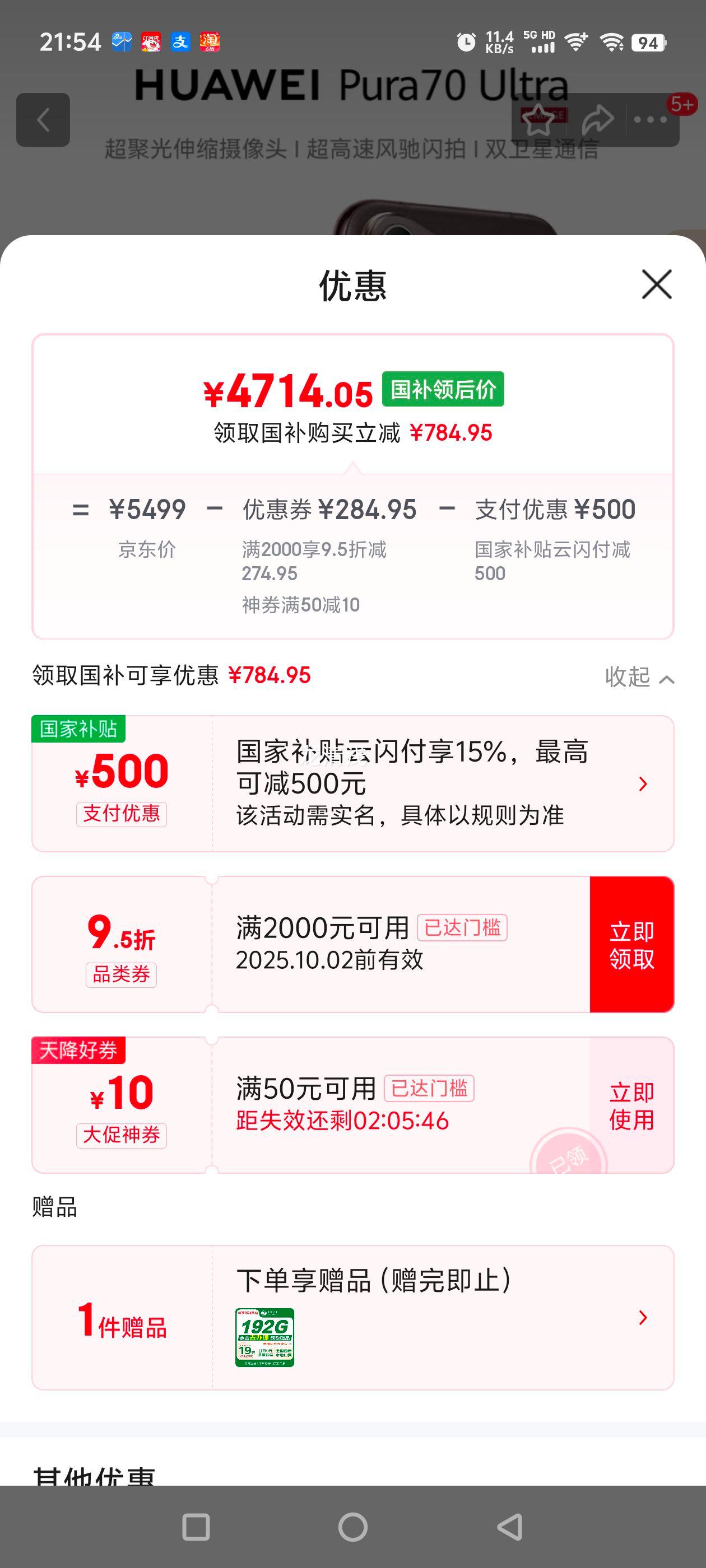
Task: Go back using the system back button
Action: 509,1527
